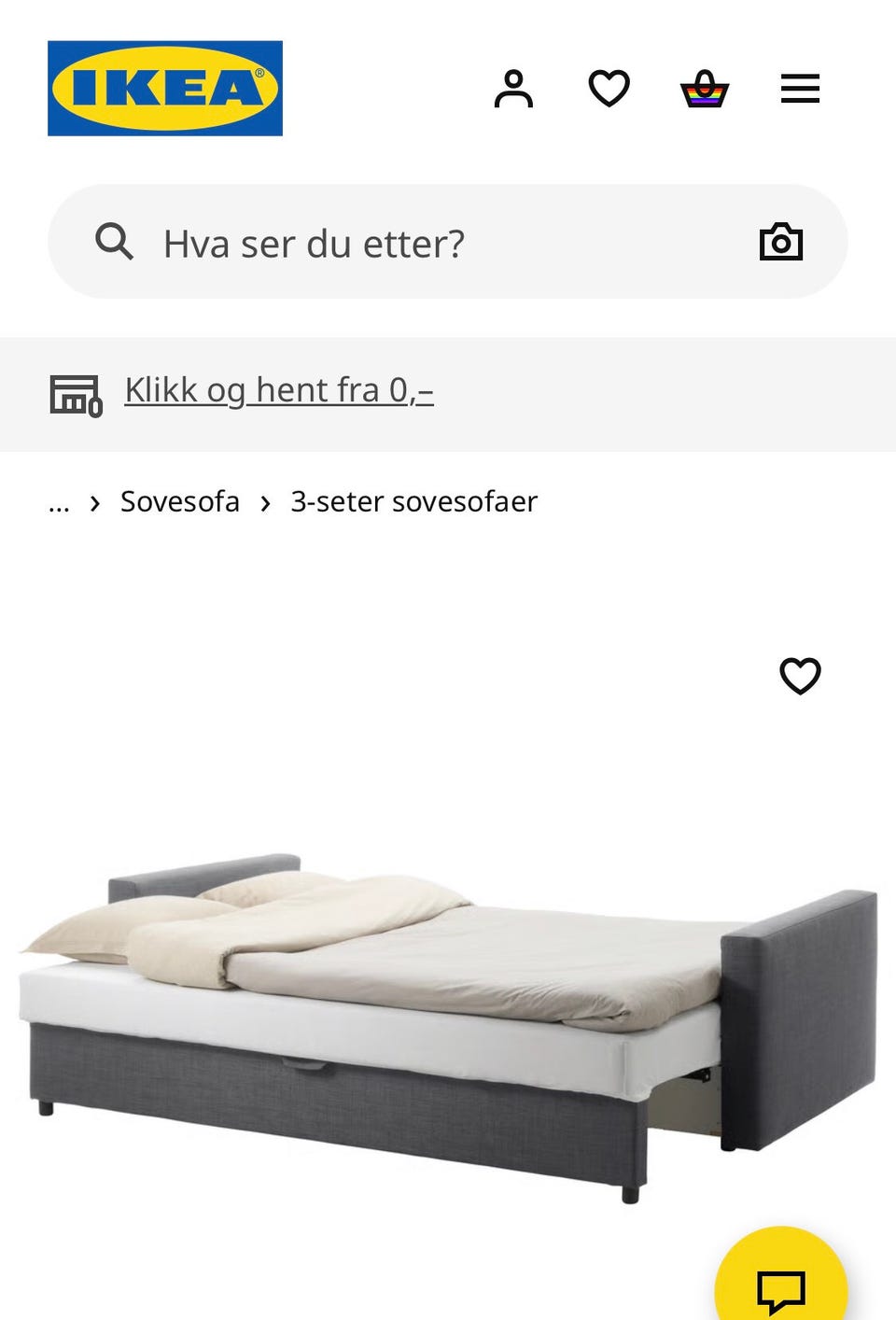Open the favorites wishlist heart icon

(x=609, y=89)
